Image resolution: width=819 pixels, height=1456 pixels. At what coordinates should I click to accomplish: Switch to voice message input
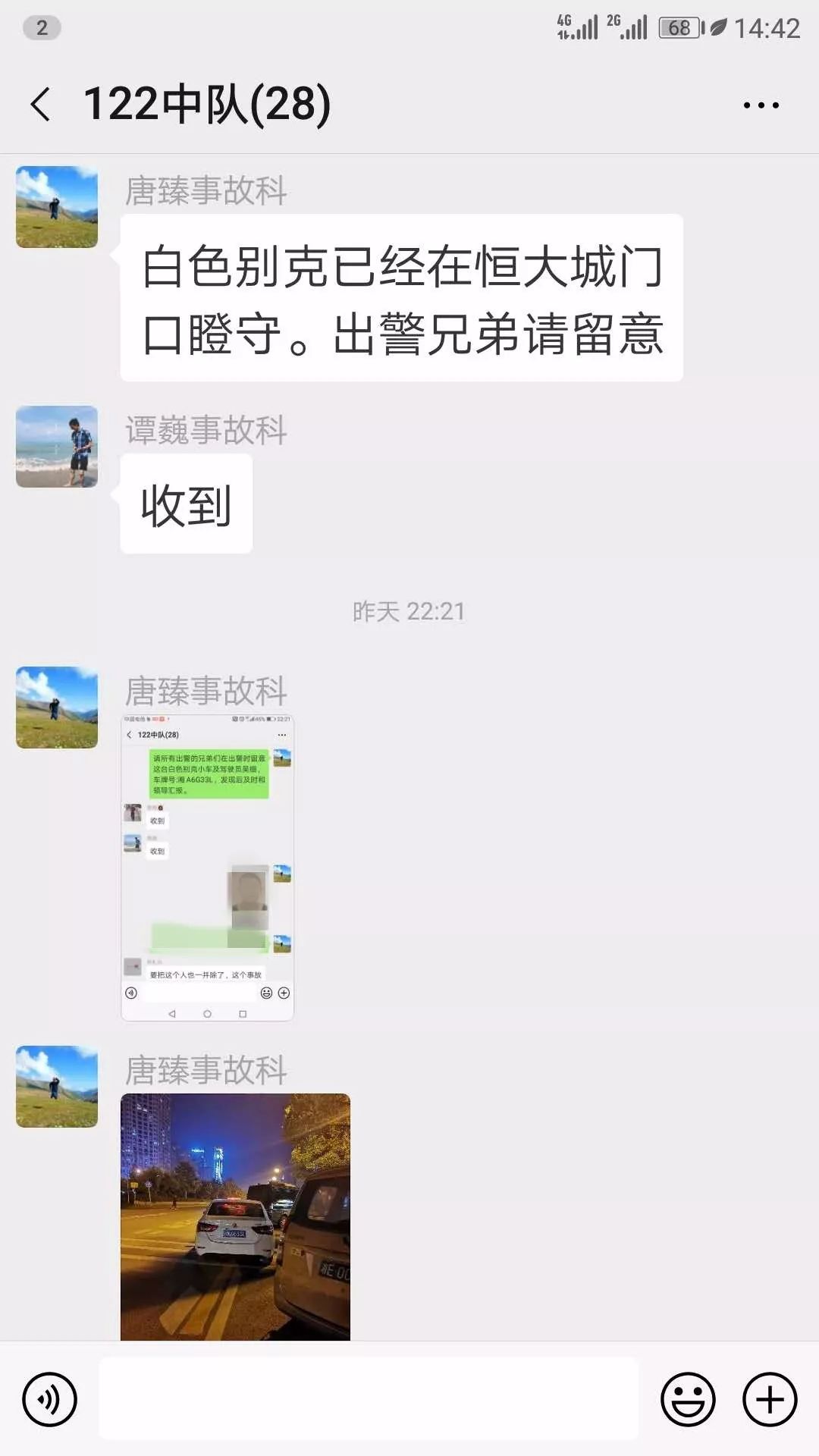50,1399
